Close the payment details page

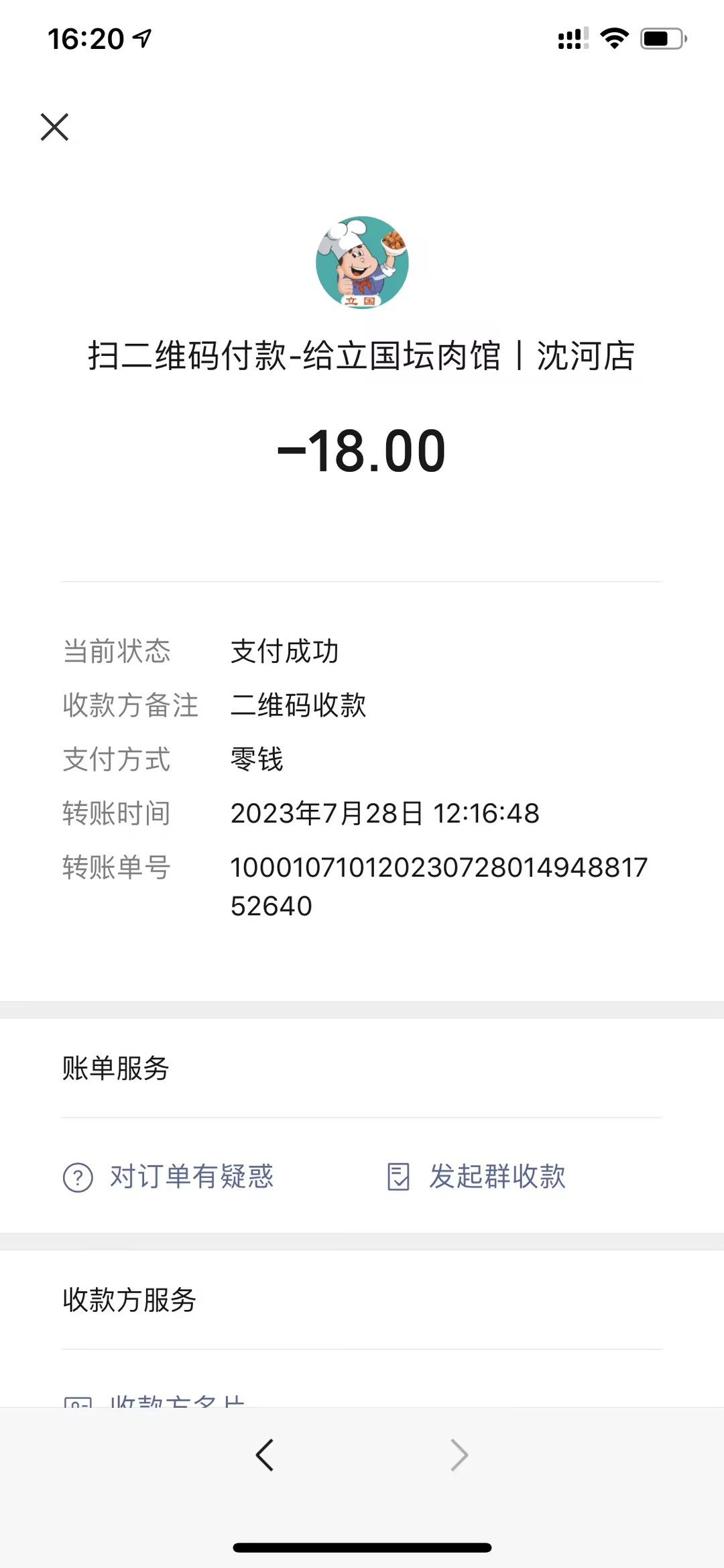click(x=54, y=127)
